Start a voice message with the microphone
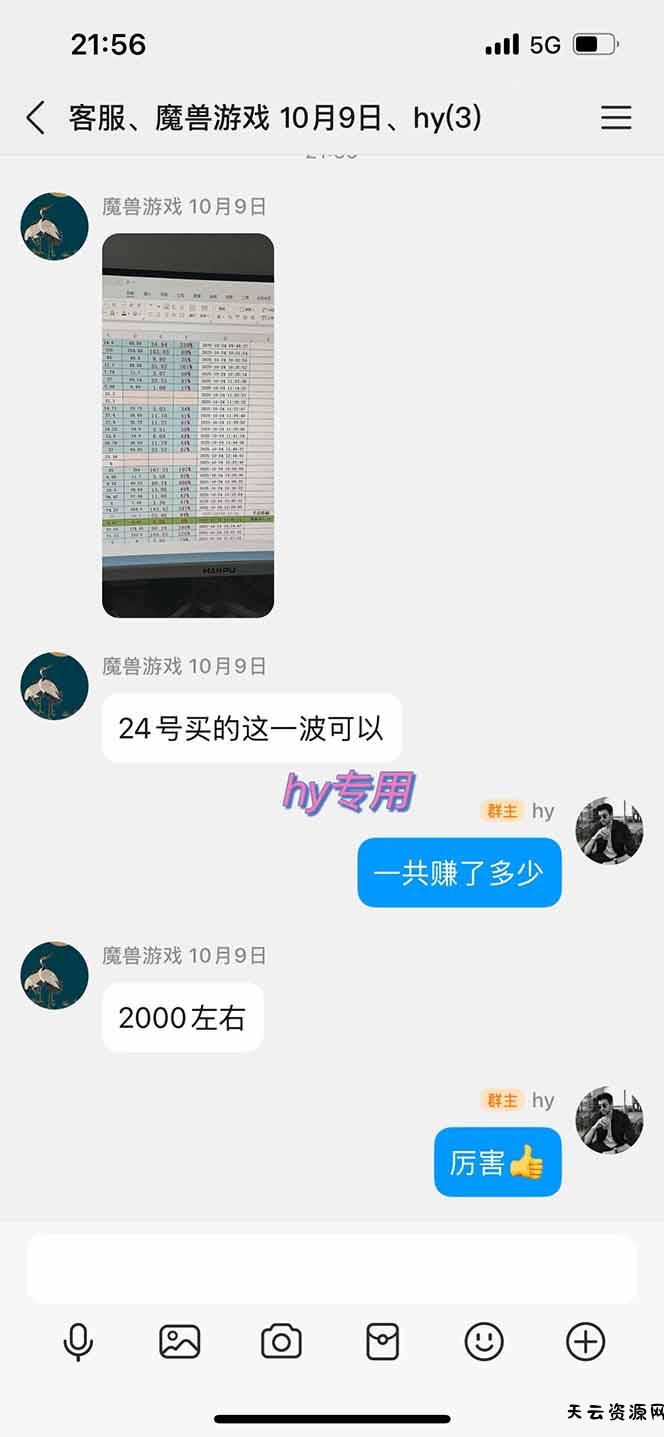664x1437 pixels. pyautogui.click(x=78, y=1342)
